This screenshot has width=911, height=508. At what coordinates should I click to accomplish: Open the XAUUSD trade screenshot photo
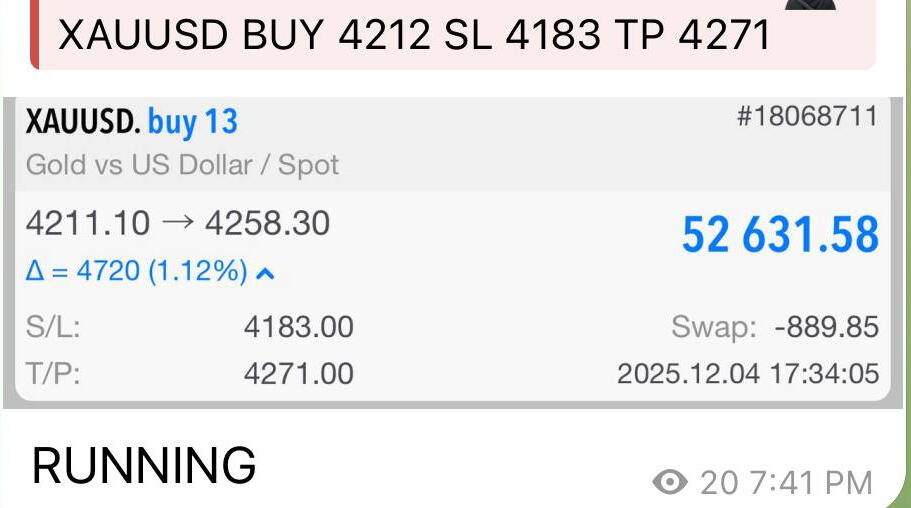[452, 250]
